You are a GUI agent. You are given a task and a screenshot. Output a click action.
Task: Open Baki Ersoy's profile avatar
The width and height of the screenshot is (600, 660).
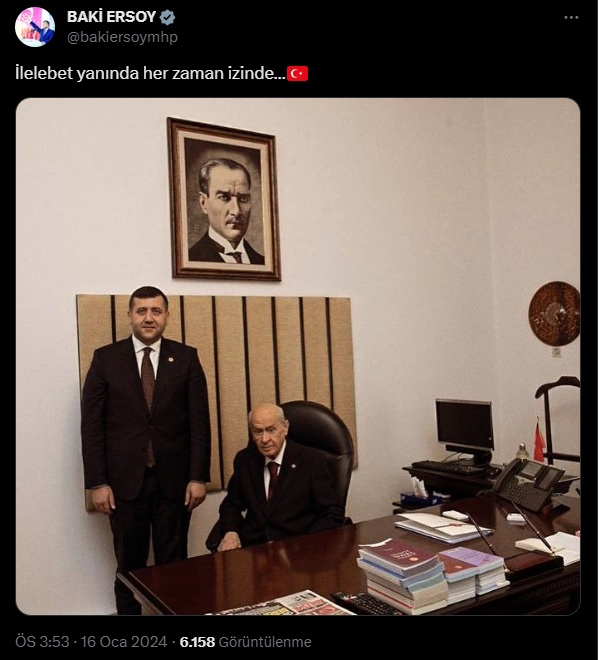click(35, 27)
